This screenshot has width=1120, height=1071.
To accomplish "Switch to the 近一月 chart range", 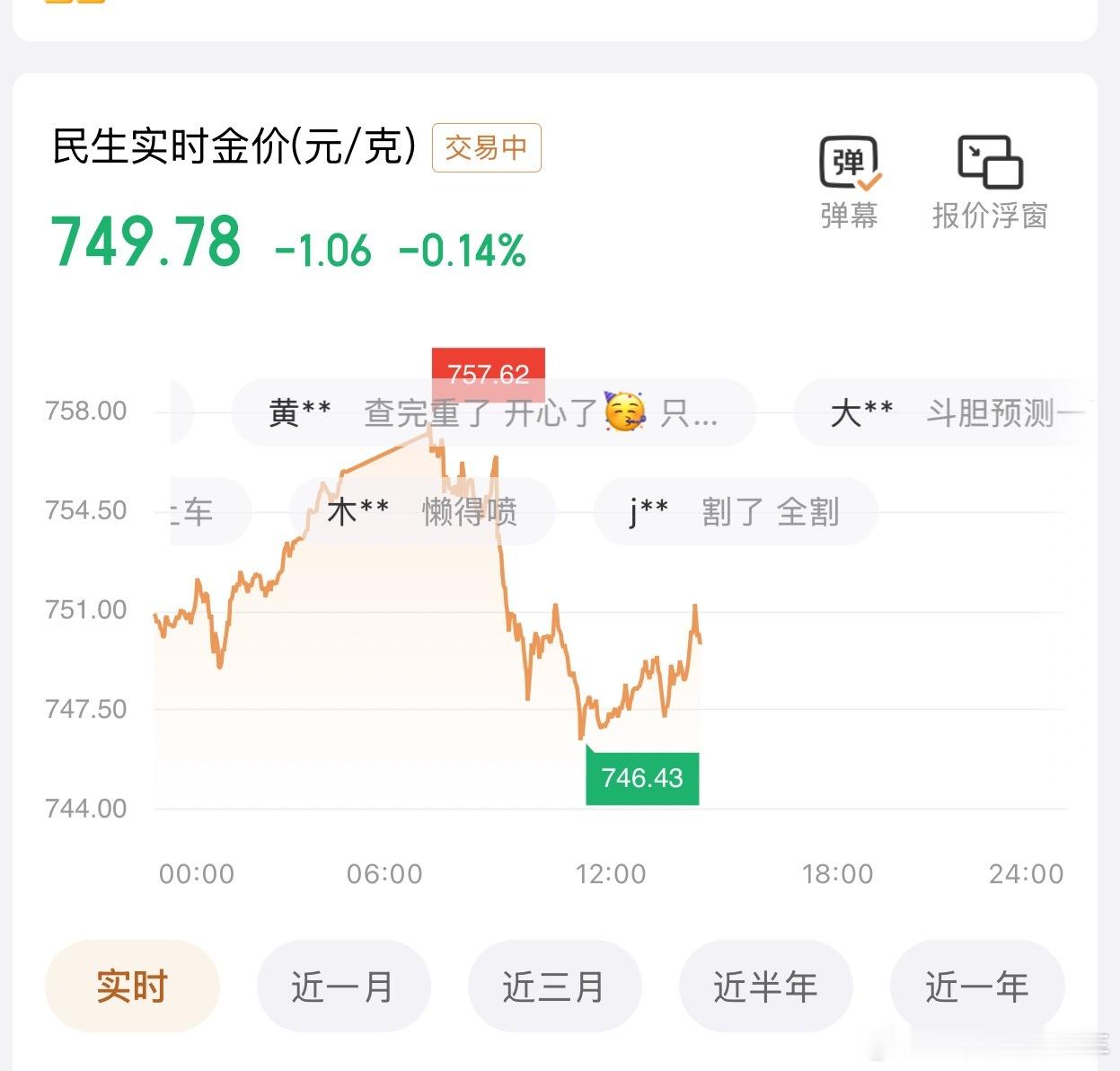I will (343, 987).
